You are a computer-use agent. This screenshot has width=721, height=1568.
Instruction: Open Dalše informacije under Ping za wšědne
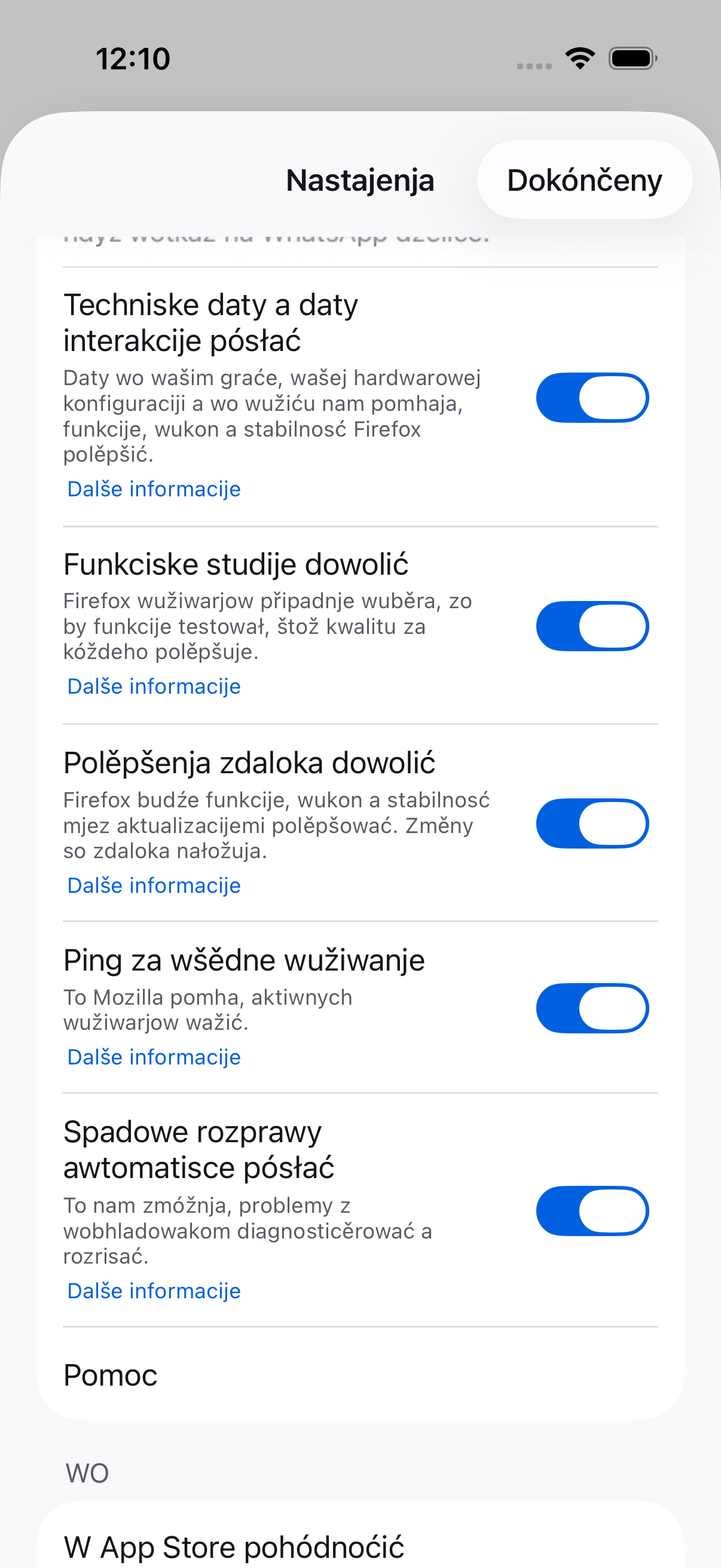coord(154,1057)
